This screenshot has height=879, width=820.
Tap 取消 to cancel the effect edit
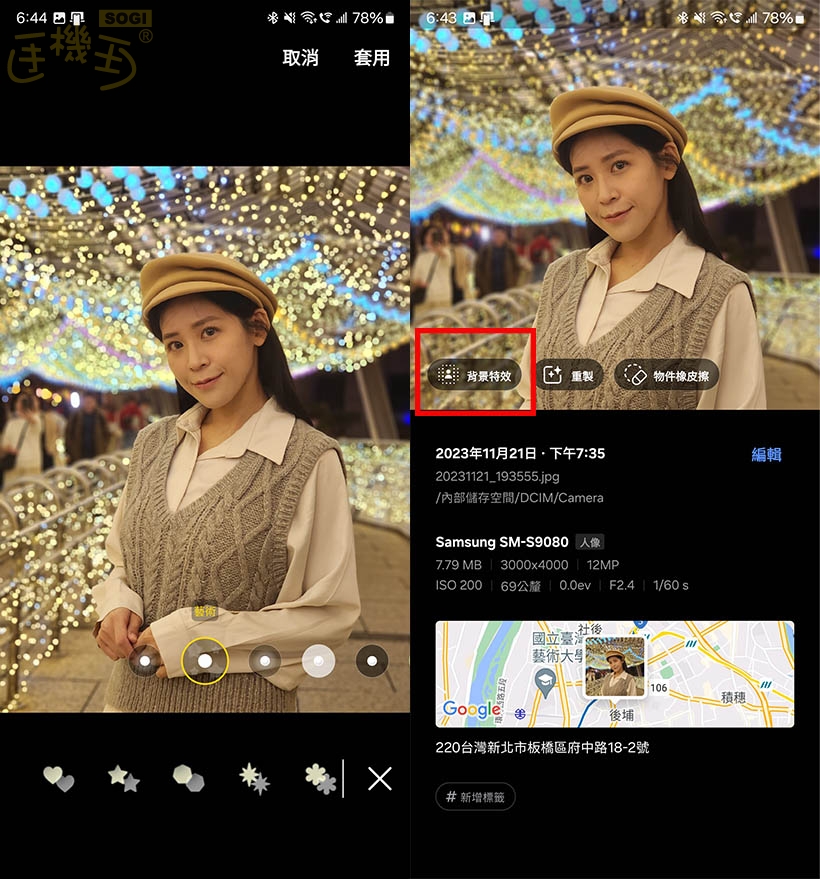pos(300,58)
